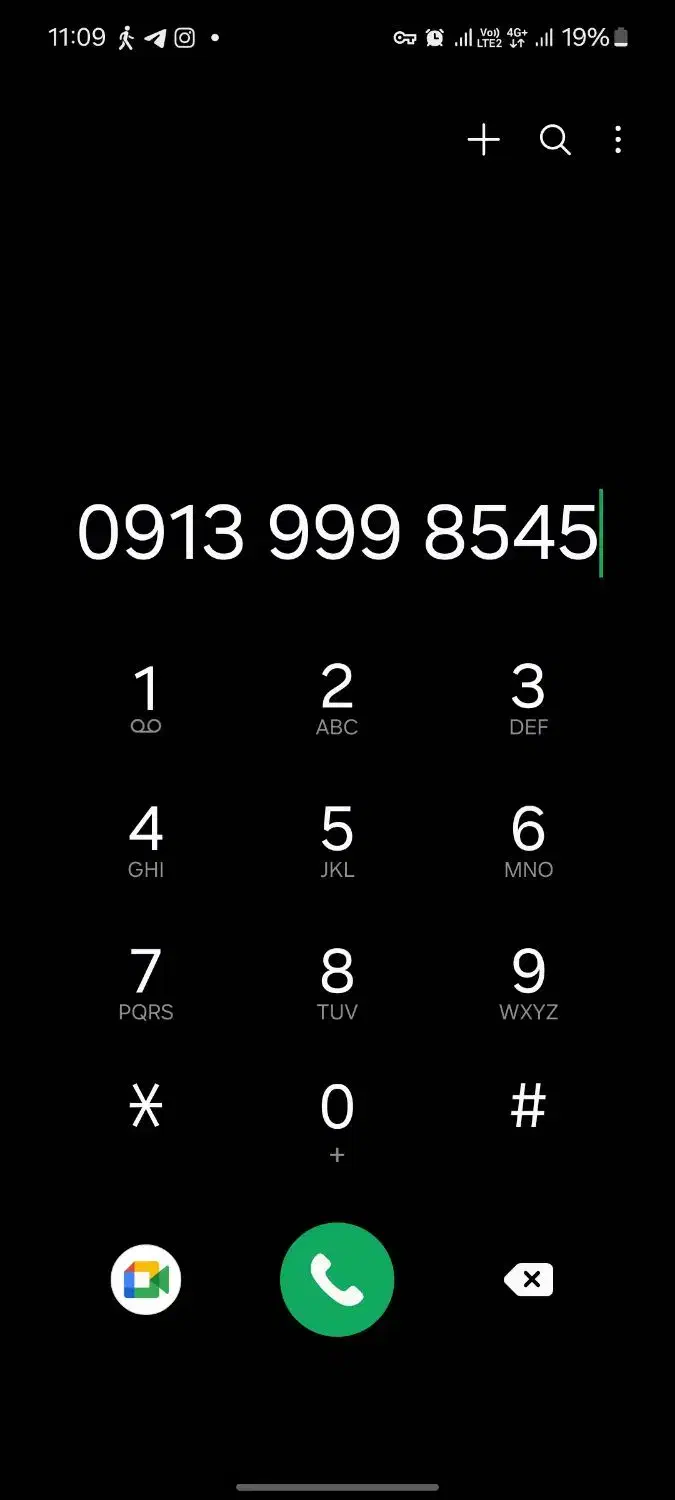Dial digit 1 voicemail key

[x=146, y=699]
